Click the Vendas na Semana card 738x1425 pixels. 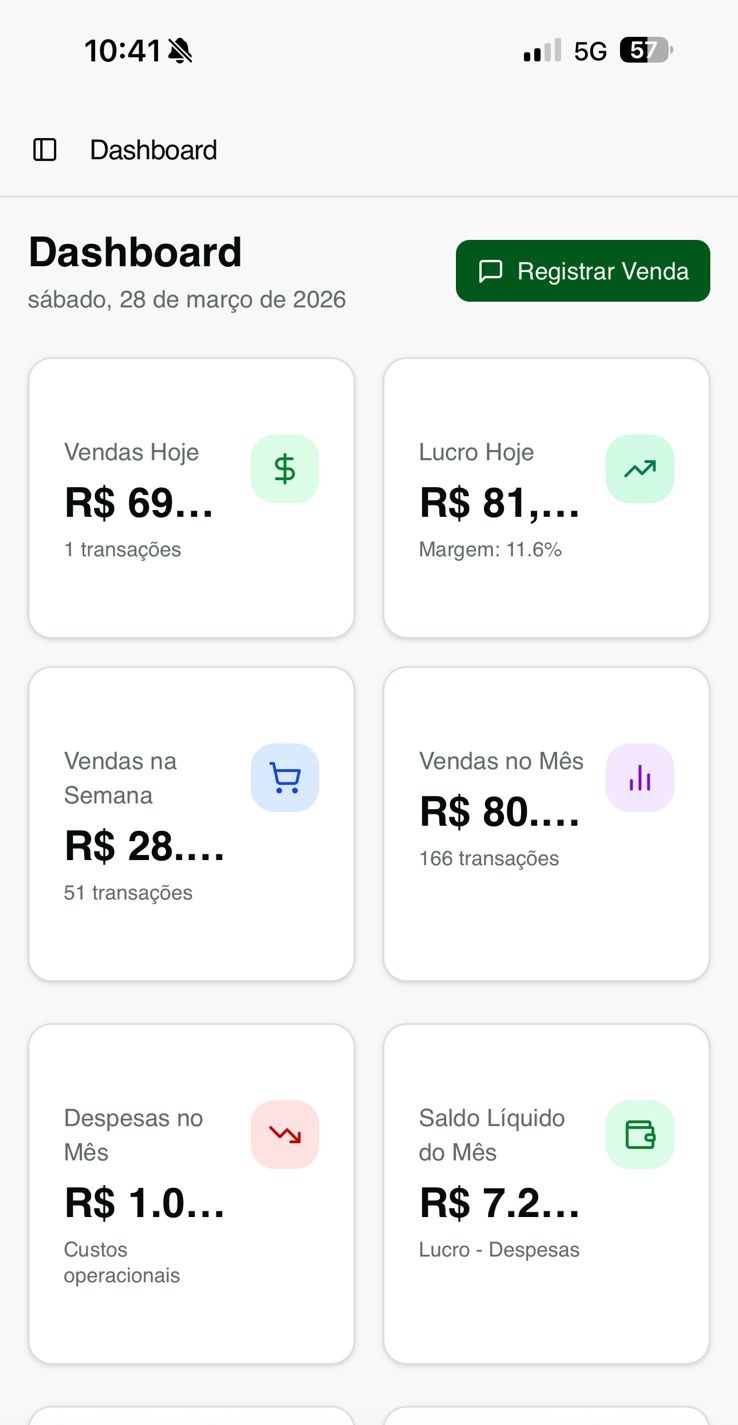(191, 822)
